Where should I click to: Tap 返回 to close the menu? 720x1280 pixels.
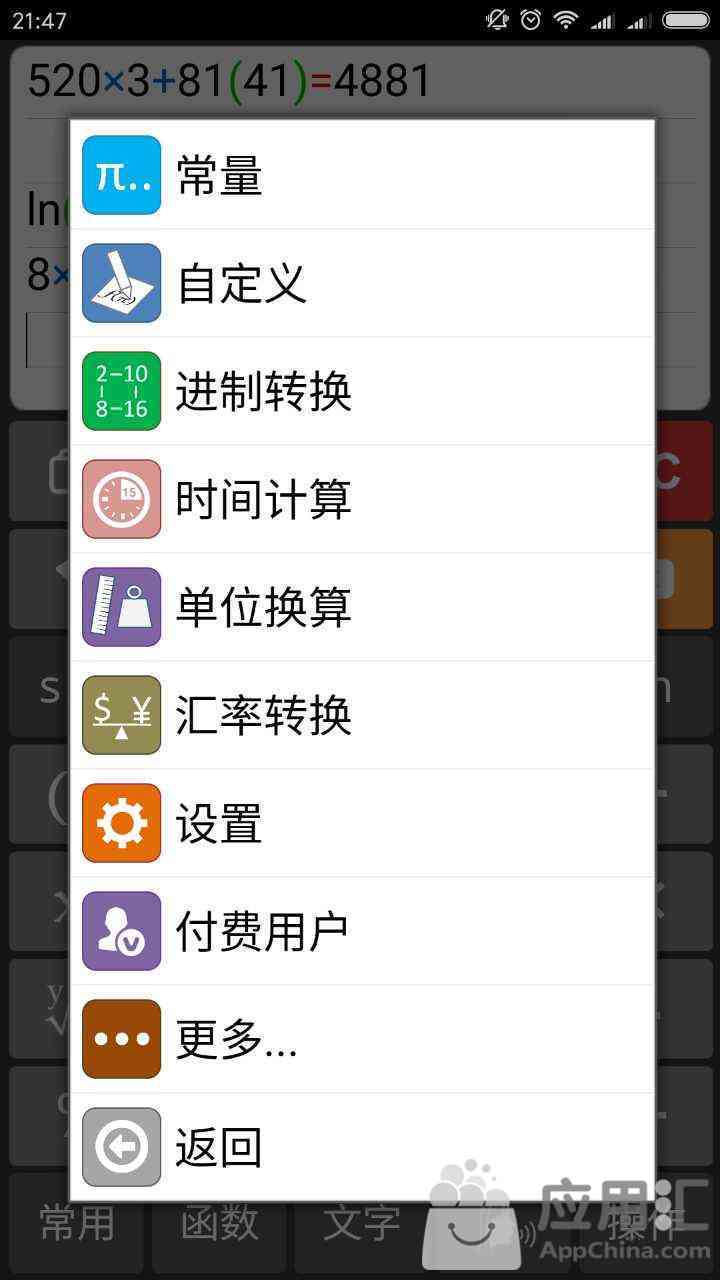[360, 1147]
